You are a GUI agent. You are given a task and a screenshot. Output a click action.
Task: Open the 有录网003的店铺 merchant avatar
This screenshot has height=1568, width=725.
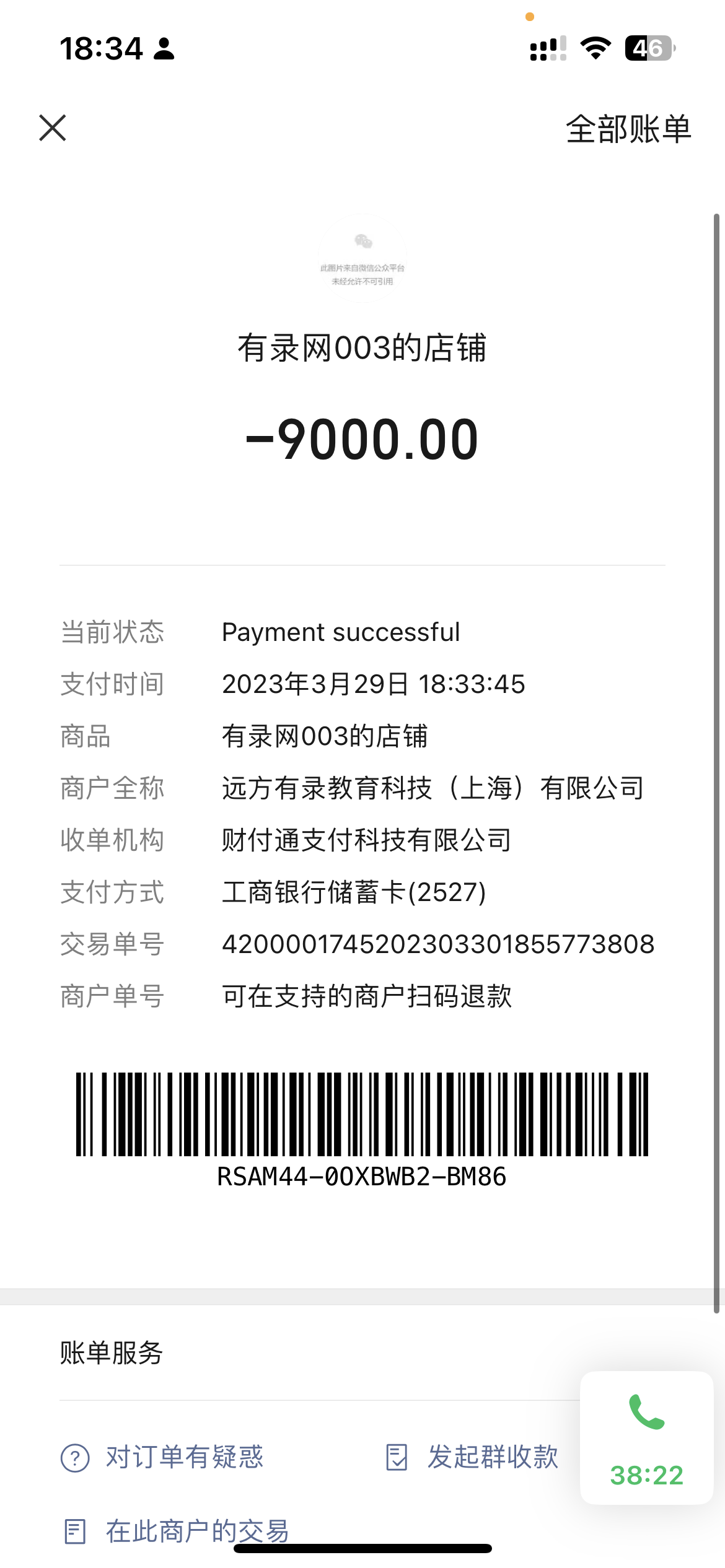coord(362,259)
